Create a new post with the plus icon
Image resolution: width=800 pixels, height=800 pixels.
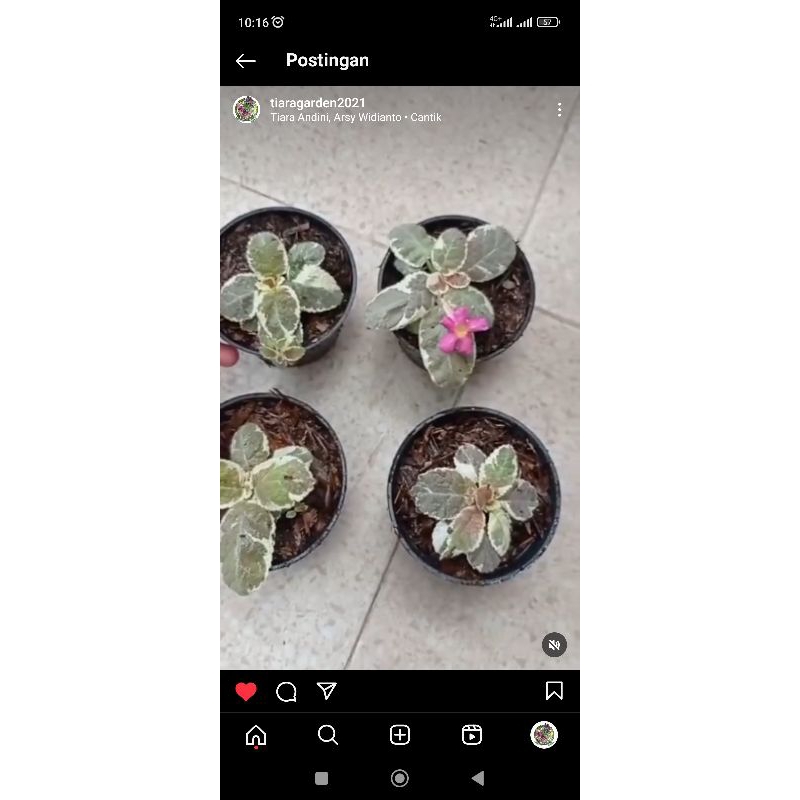click(400, 736)
